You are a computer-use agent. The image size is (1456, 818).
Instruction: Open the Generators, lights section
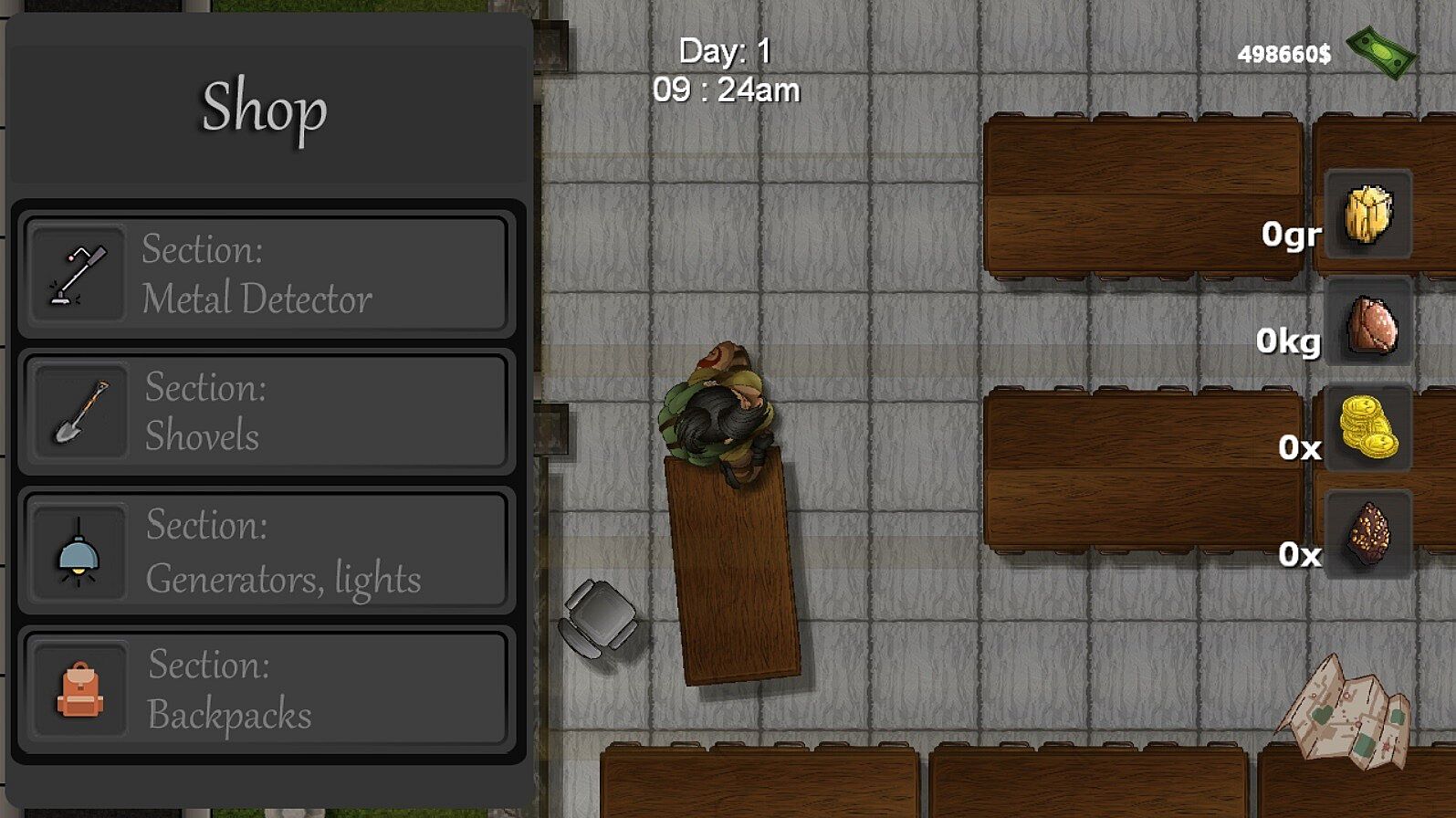(x=266, y=551)
